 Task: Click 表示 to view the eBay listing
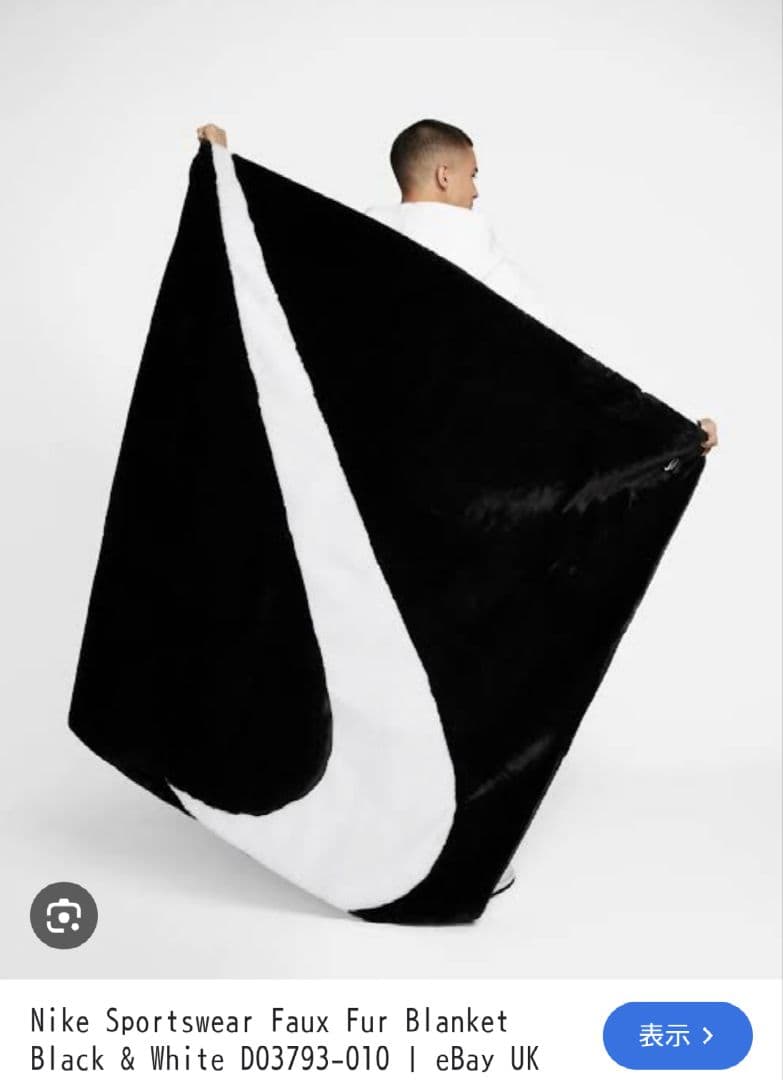pos(677,1037)
